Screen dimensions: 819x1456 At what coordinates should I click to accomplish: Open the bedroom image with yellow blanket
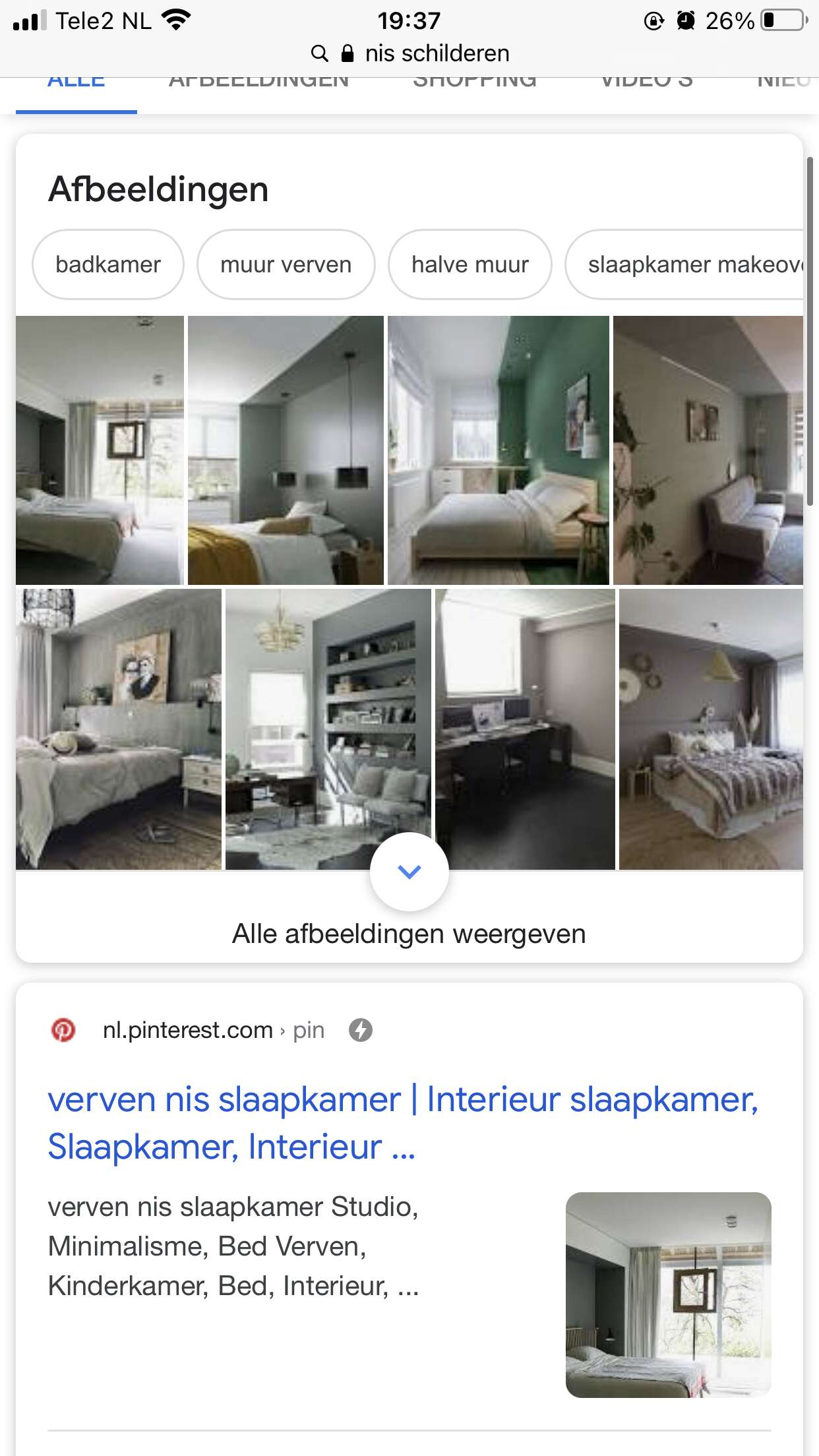click(x=286, y=450)
